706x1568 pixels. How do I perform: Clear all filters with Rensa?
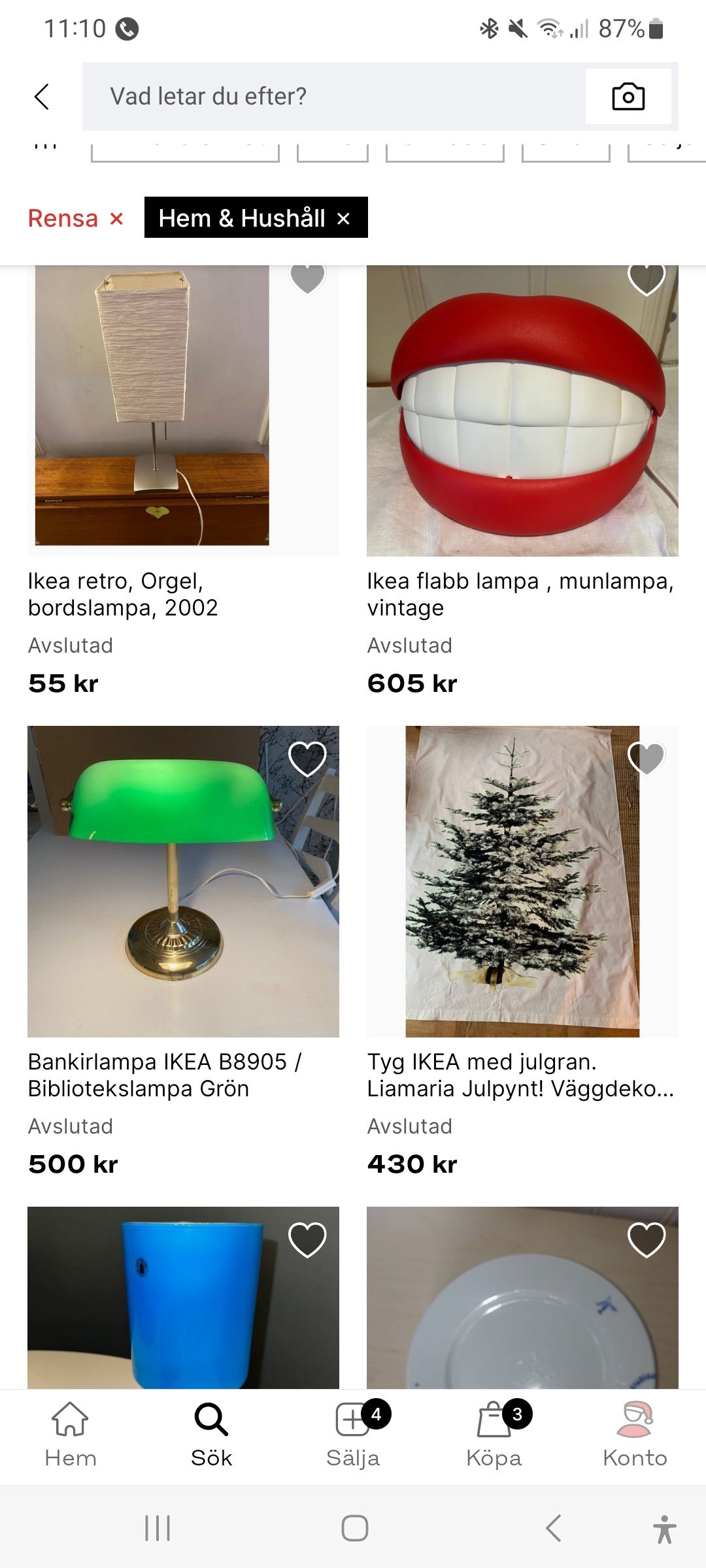coord(75,218)
